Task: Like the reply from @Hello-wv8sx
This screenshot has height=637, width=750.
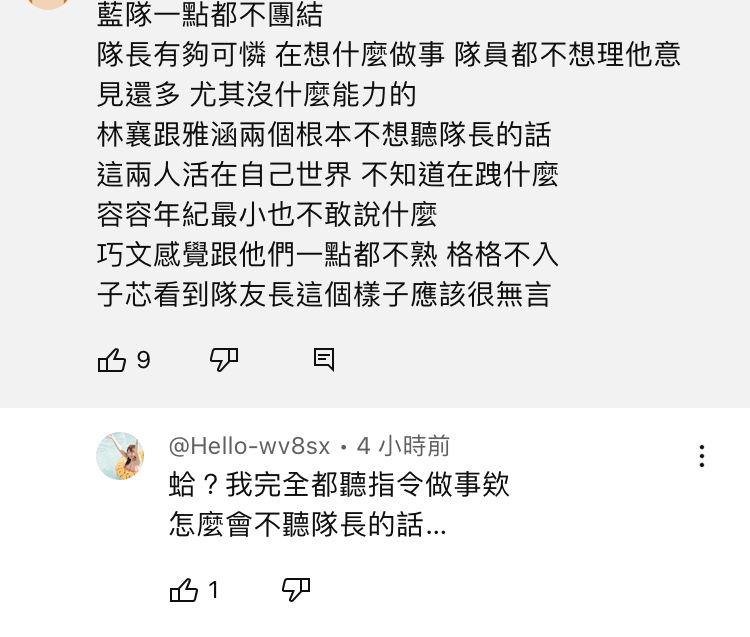Action: (184, 591)
